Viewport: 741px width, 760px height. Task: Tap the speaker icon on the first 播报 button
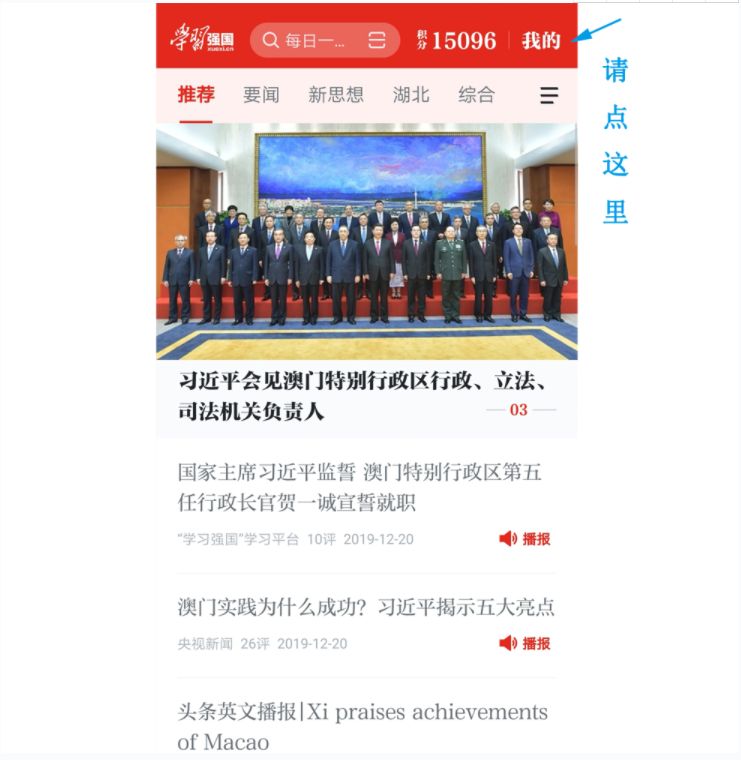pos(508,538)
